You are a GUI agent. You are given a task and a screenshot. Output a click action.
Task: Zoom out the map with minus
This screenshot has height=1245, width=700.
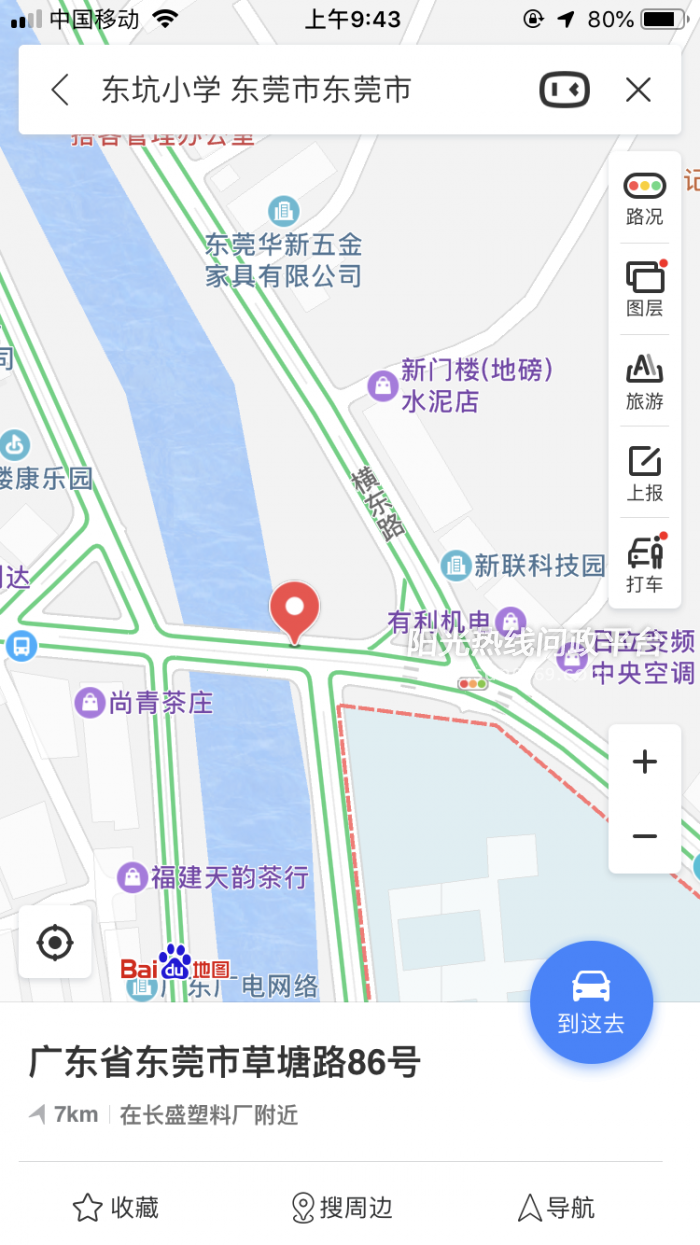pos(645,836)
